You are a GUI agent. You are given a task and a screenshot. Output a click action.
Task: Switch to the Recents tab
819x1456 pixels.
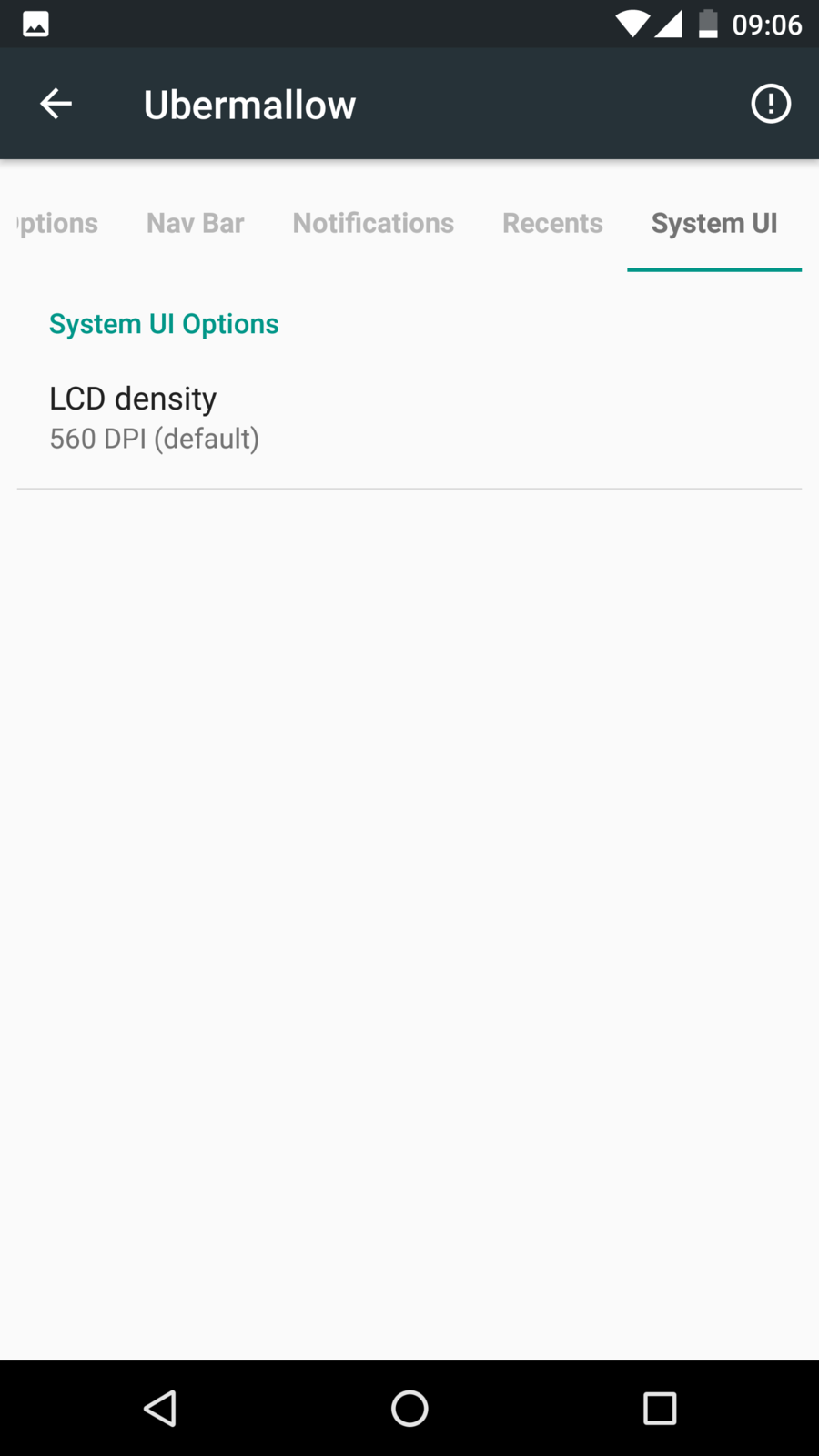coord(552,224)
